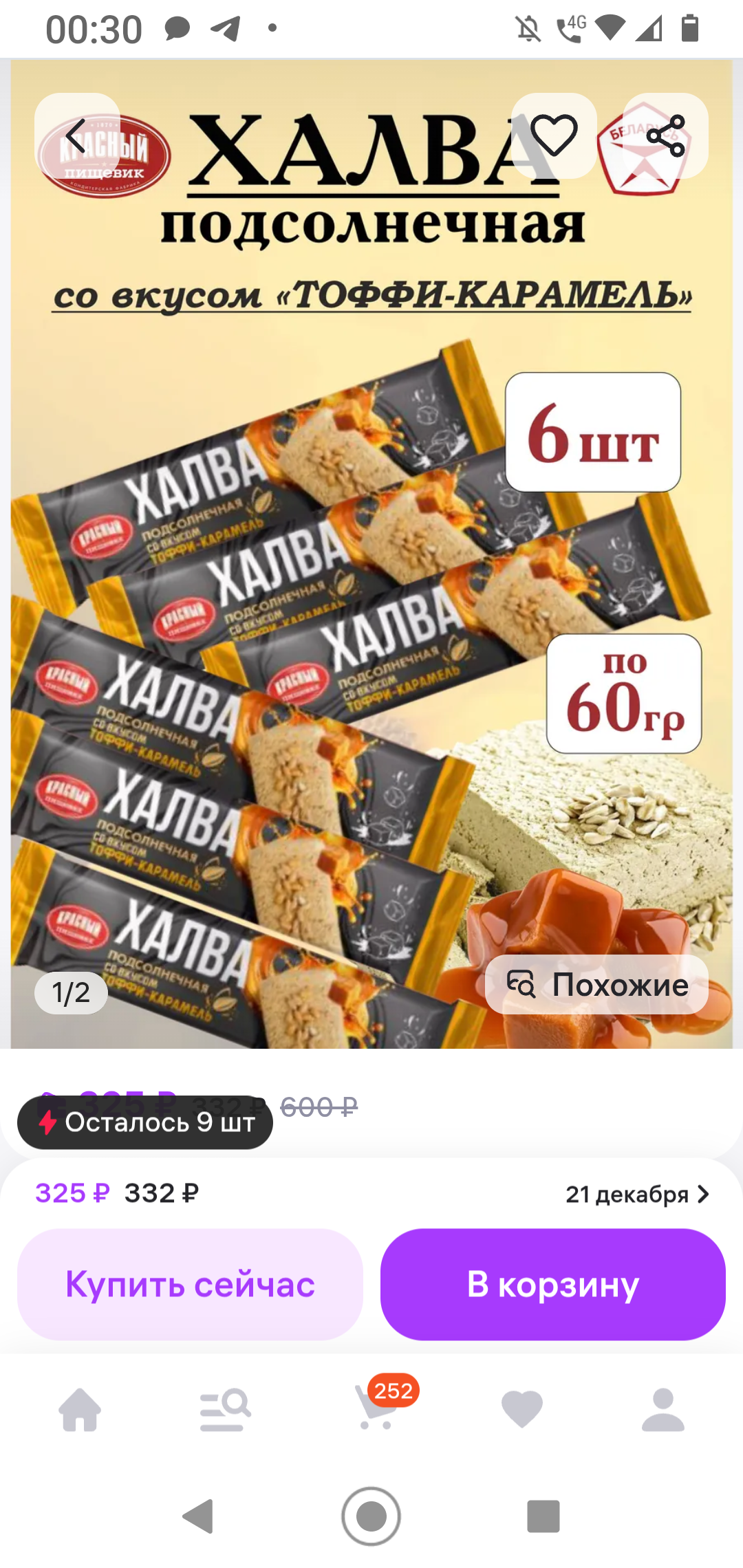Share this product
This screenshot has width=743, height=1568.
(x=665, y=135)
